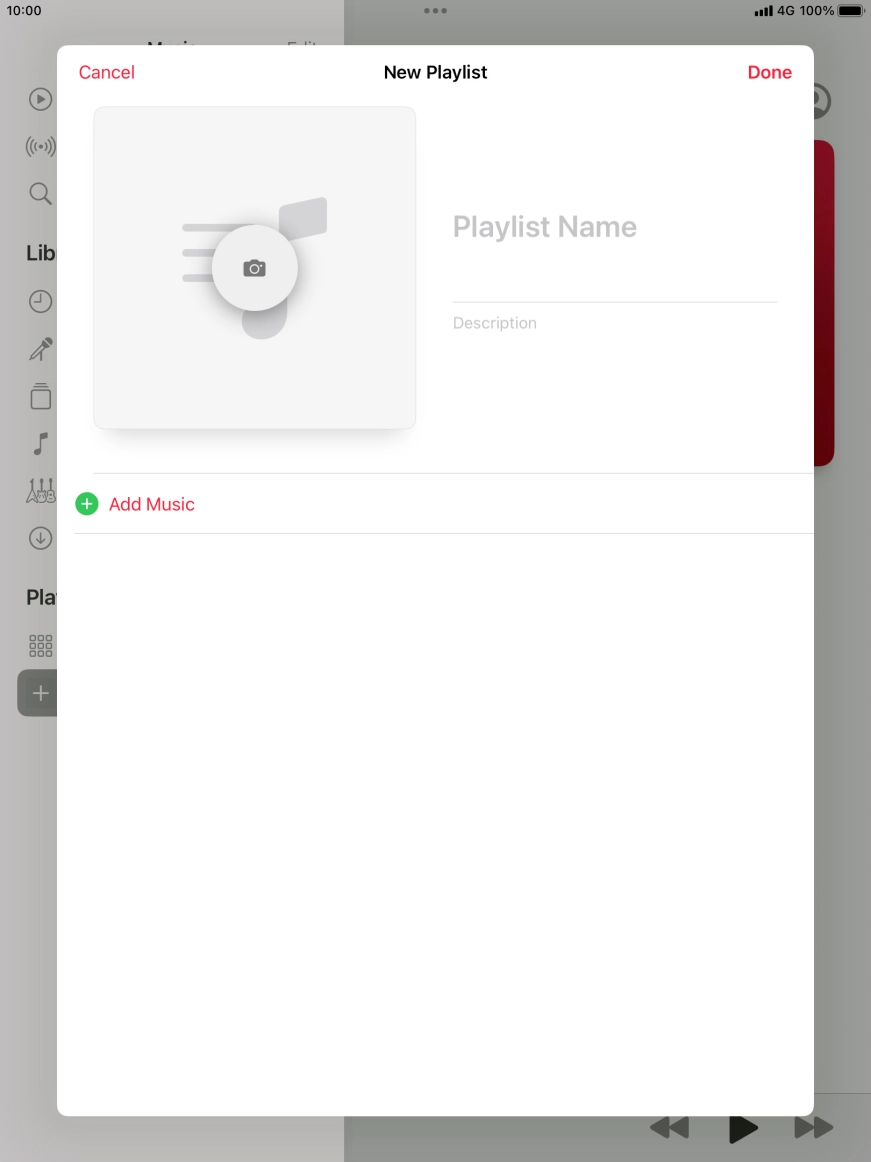The height and width of the screenshot is (1162, 871).
Task: Open Recently Added via the clock icon
Action: pyautogui.click(x=40, y=301)
